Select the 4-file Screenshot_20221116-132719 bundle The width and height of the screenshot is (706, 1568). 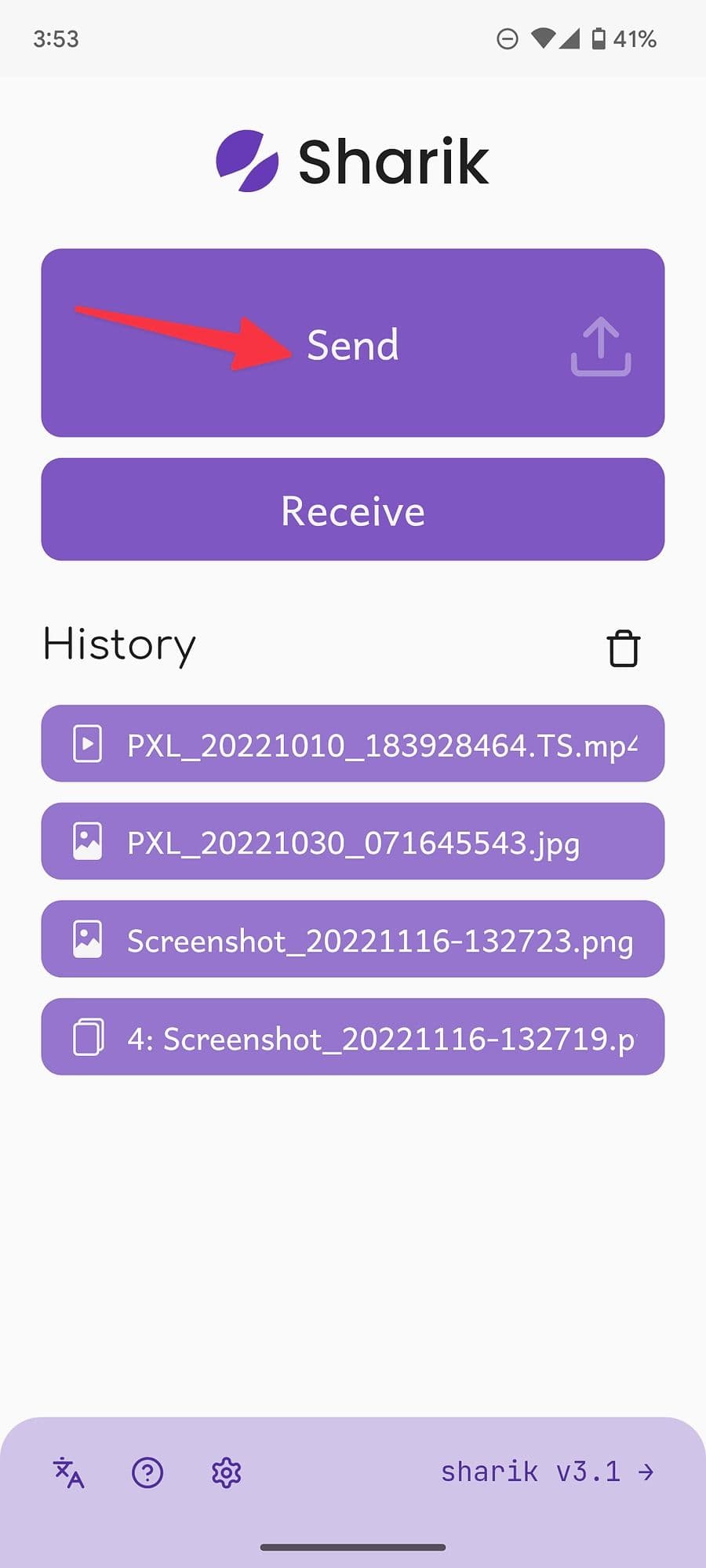pyautogui.click(x=353, y=1037)
